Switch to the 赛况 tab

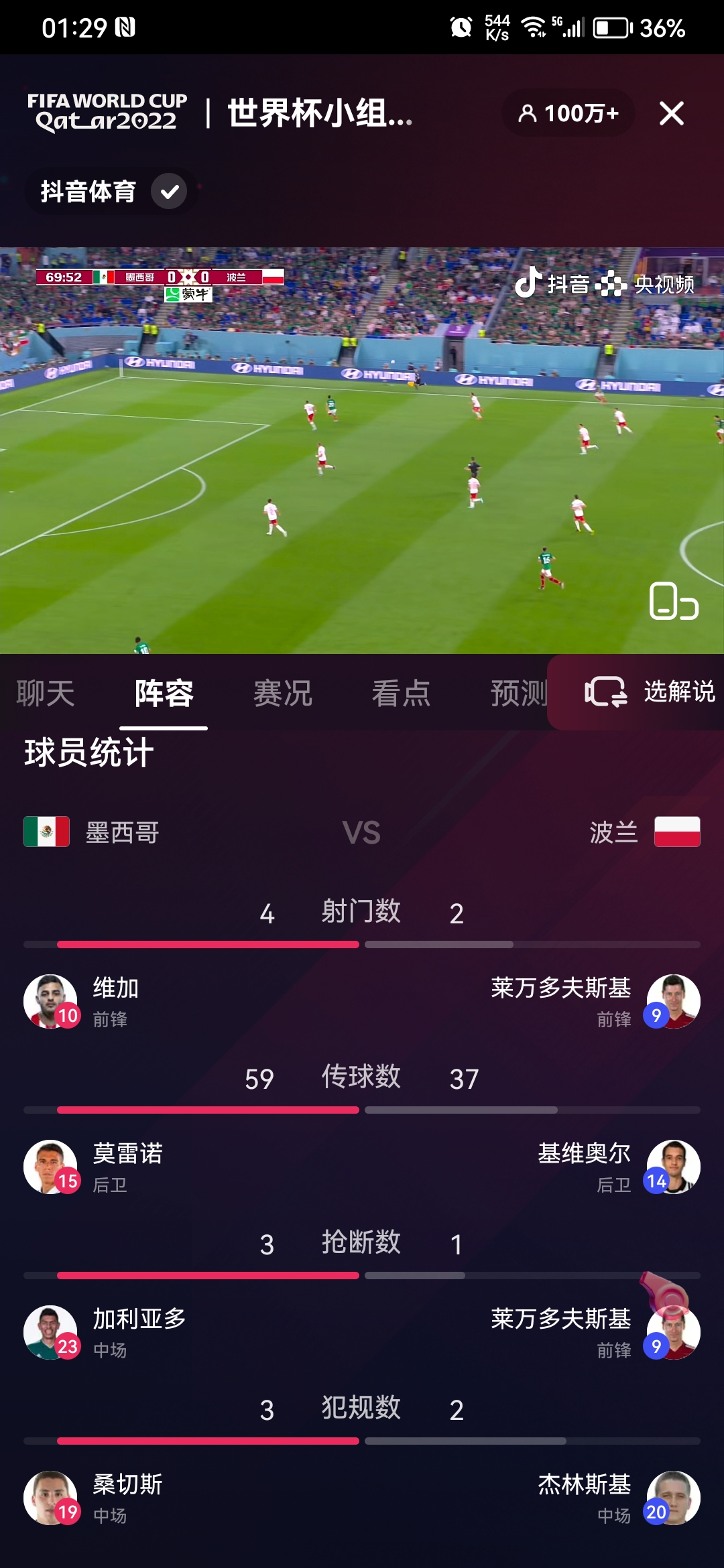pos(282,693)
